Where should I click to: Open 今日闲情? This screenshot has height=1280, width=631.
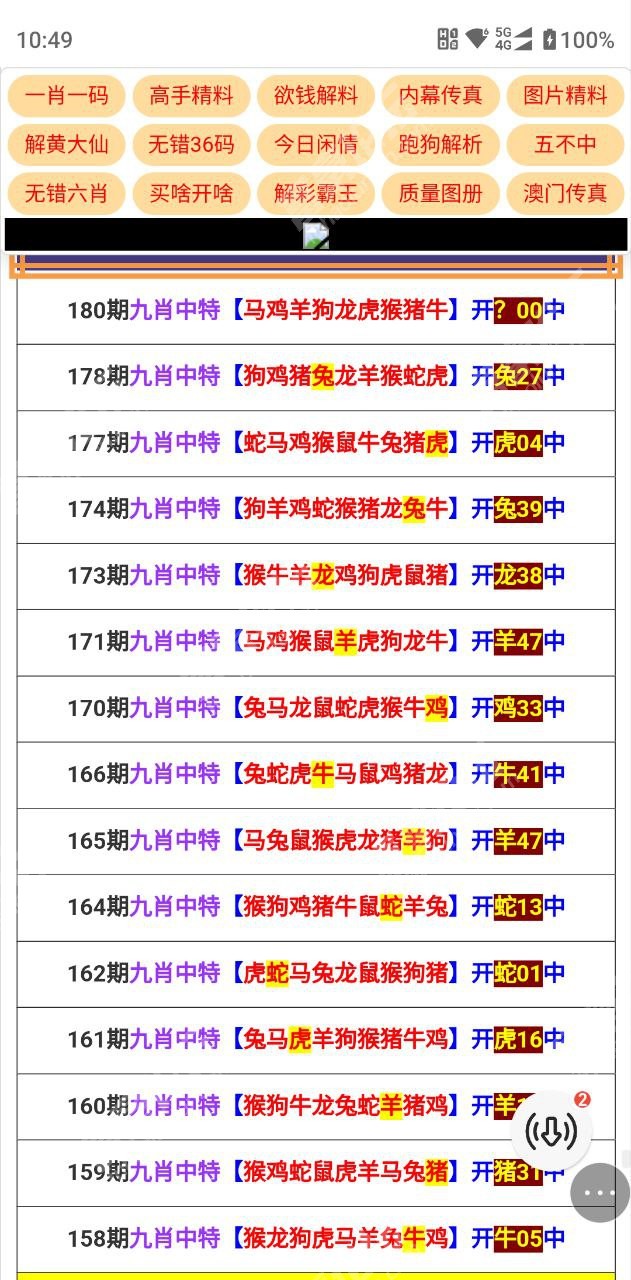(316, 145)
